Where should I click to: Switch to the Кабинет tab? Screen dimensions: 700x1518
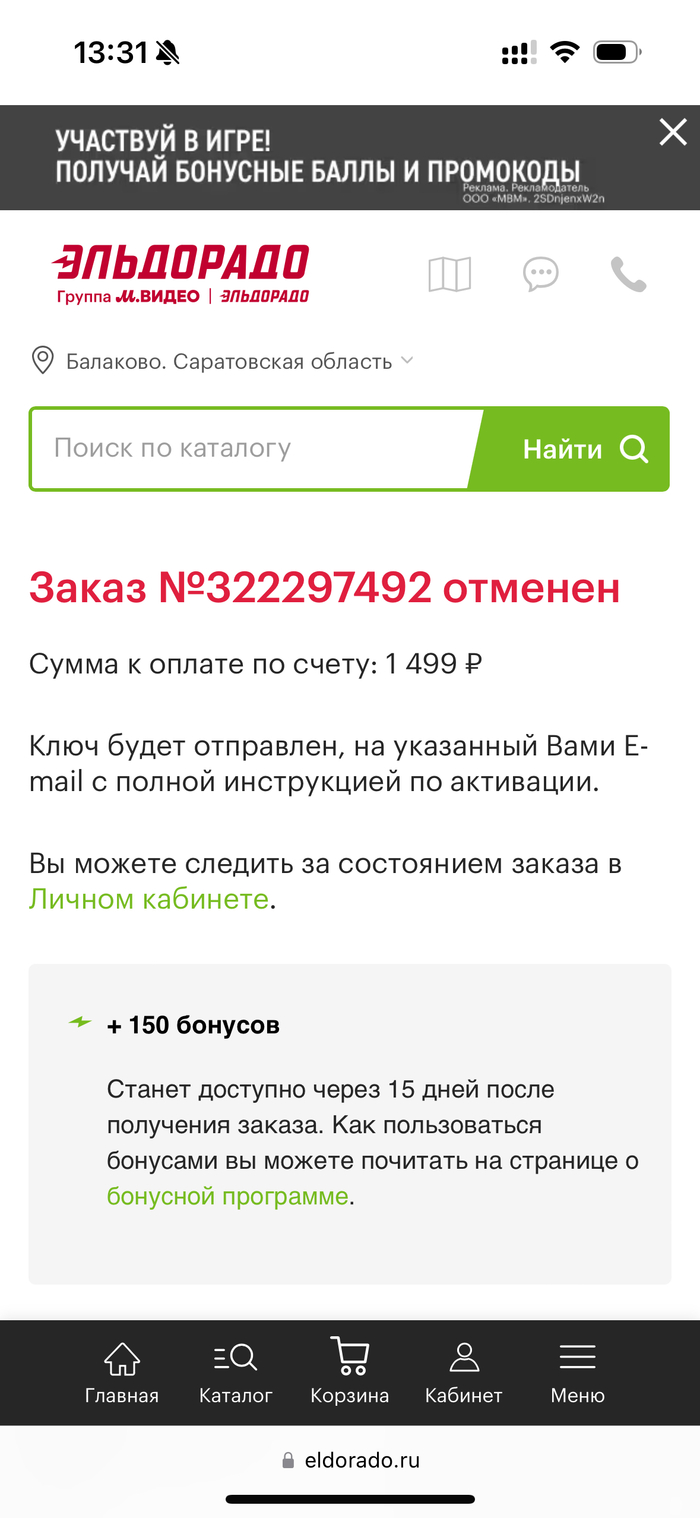(x=464, y=1373)
